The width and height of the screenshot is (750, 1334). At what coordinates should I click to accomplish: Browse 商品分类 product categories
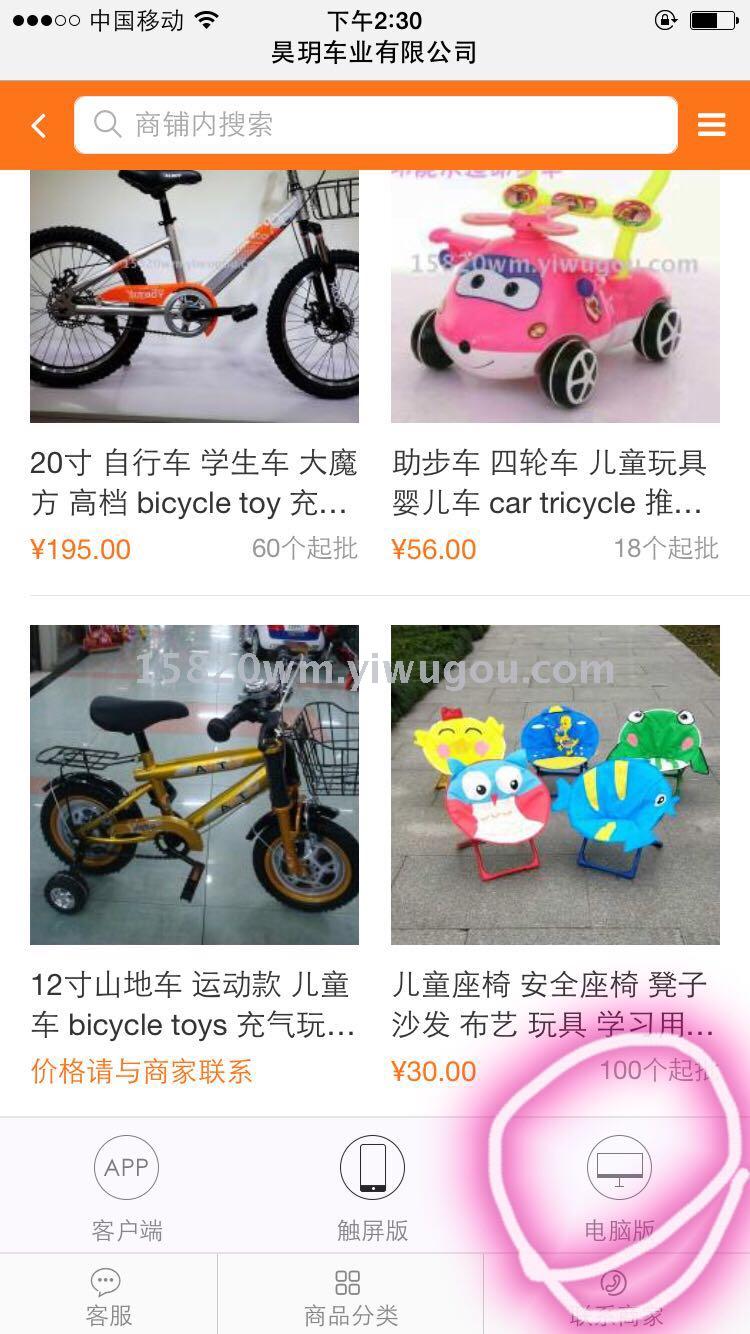coord(350,1297)
